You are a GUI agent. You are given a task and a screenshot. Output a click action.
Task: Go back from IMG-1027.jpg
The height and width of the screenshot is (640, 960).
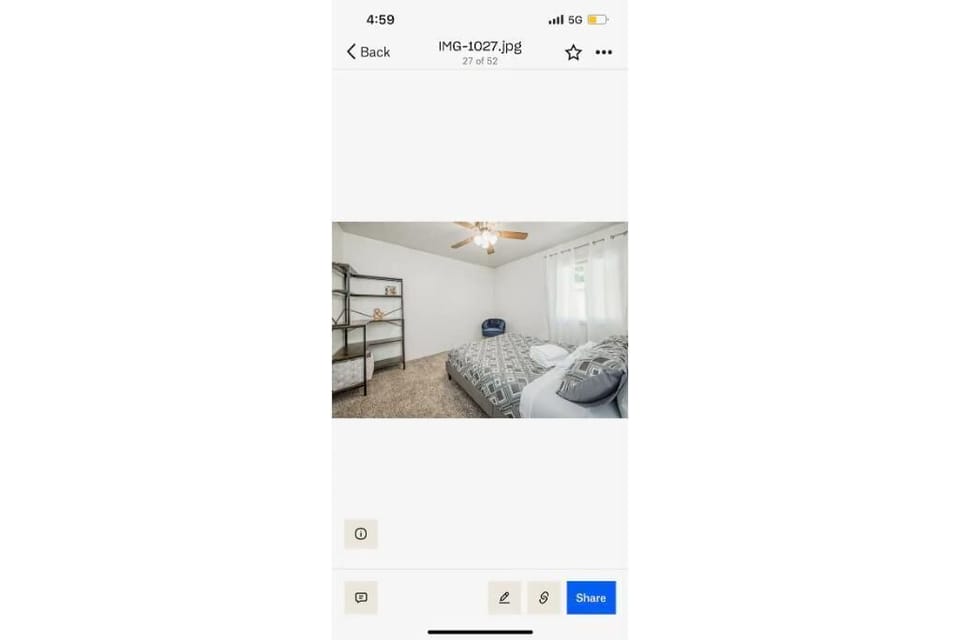[x=368, y=52]
